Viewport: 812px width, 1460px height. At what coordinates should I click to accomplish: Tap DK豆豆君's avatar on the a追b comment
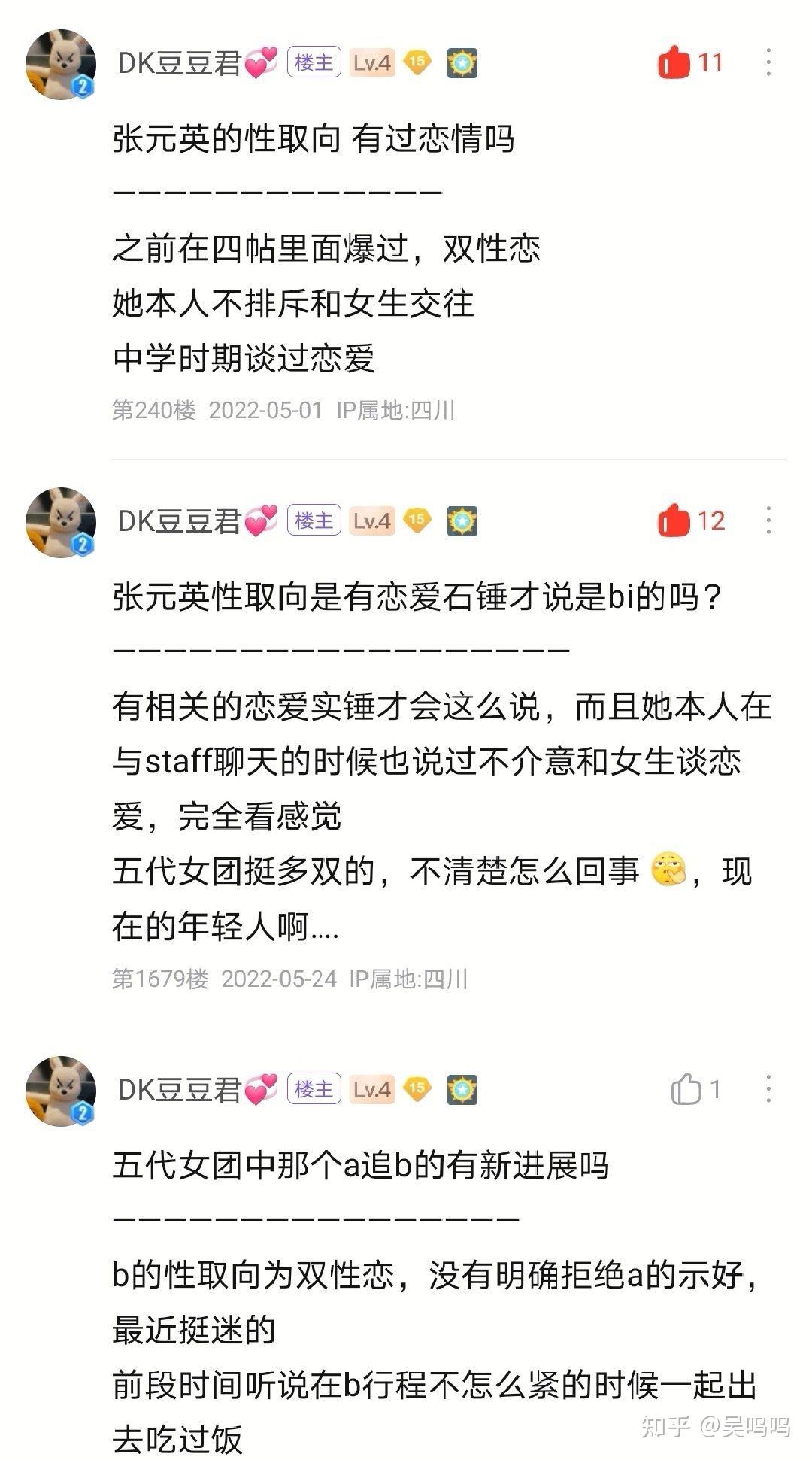point(60,1091)
